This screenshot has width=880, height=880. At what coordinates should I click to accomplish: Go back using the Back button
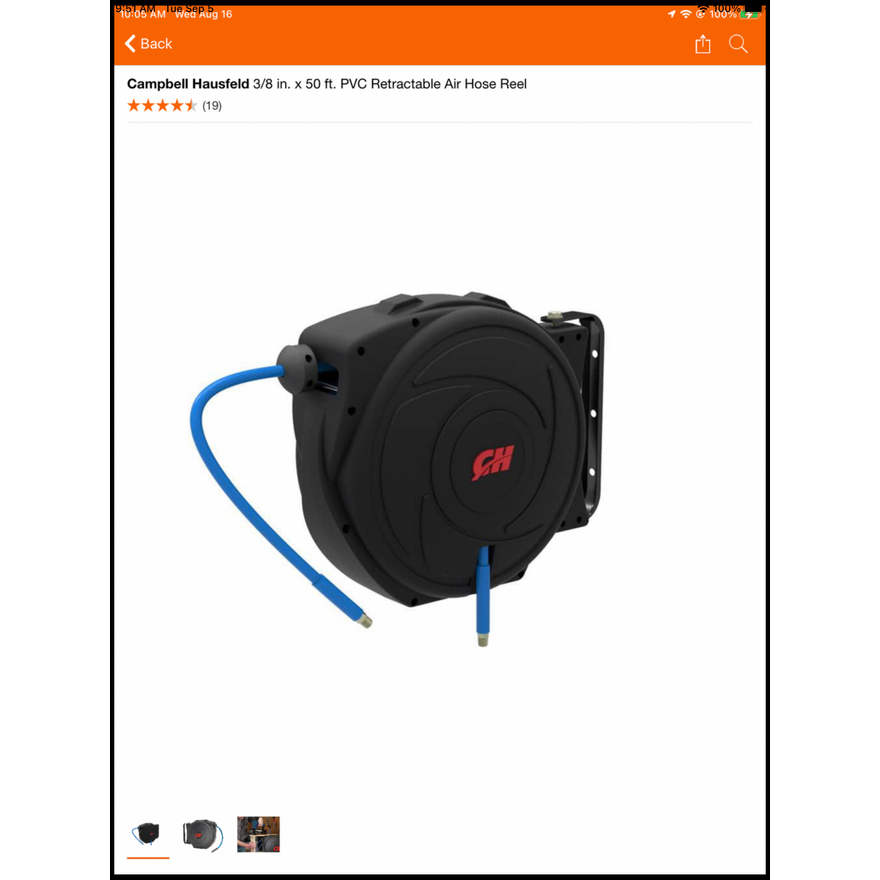tap(148, 44)
